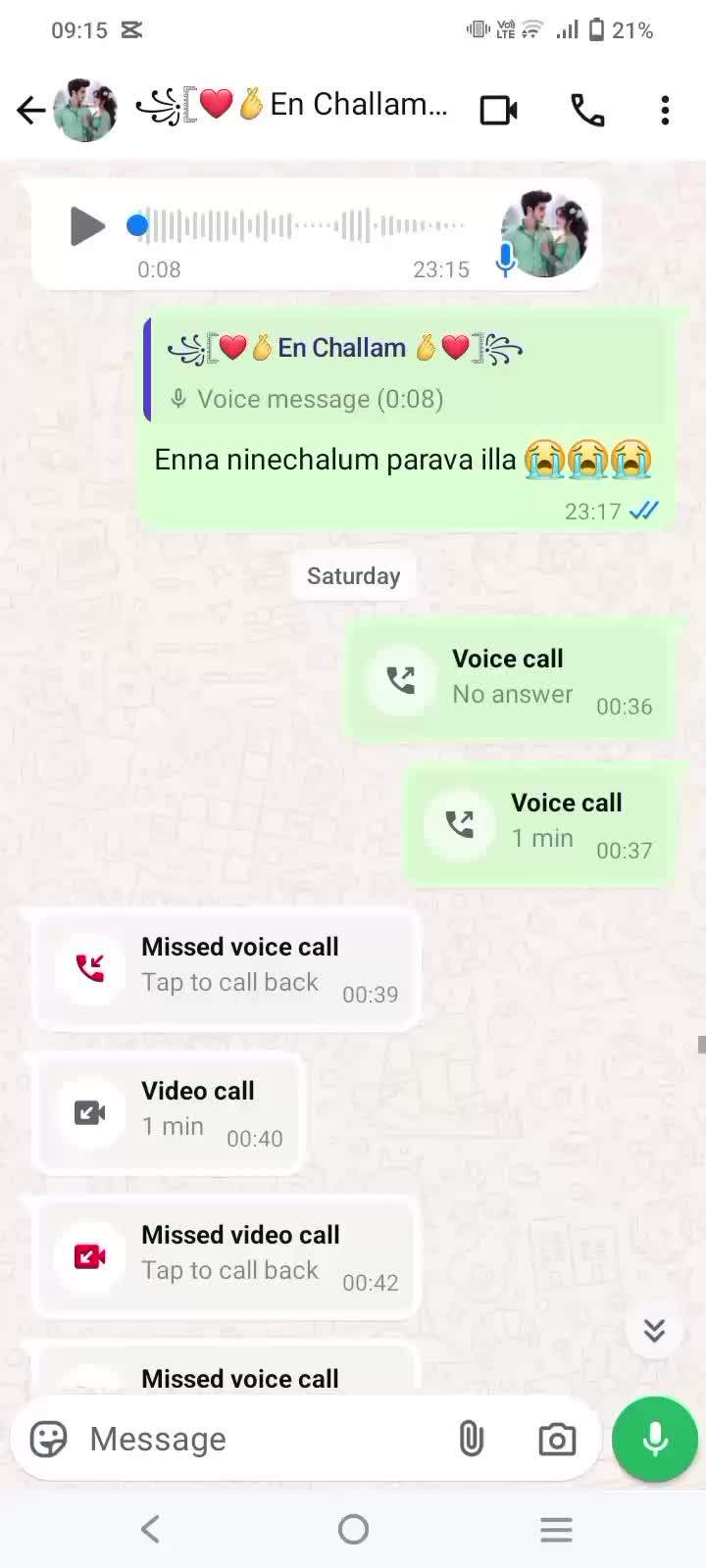
Task: Play the 0:08 voice message
Action: coord(87,226)
